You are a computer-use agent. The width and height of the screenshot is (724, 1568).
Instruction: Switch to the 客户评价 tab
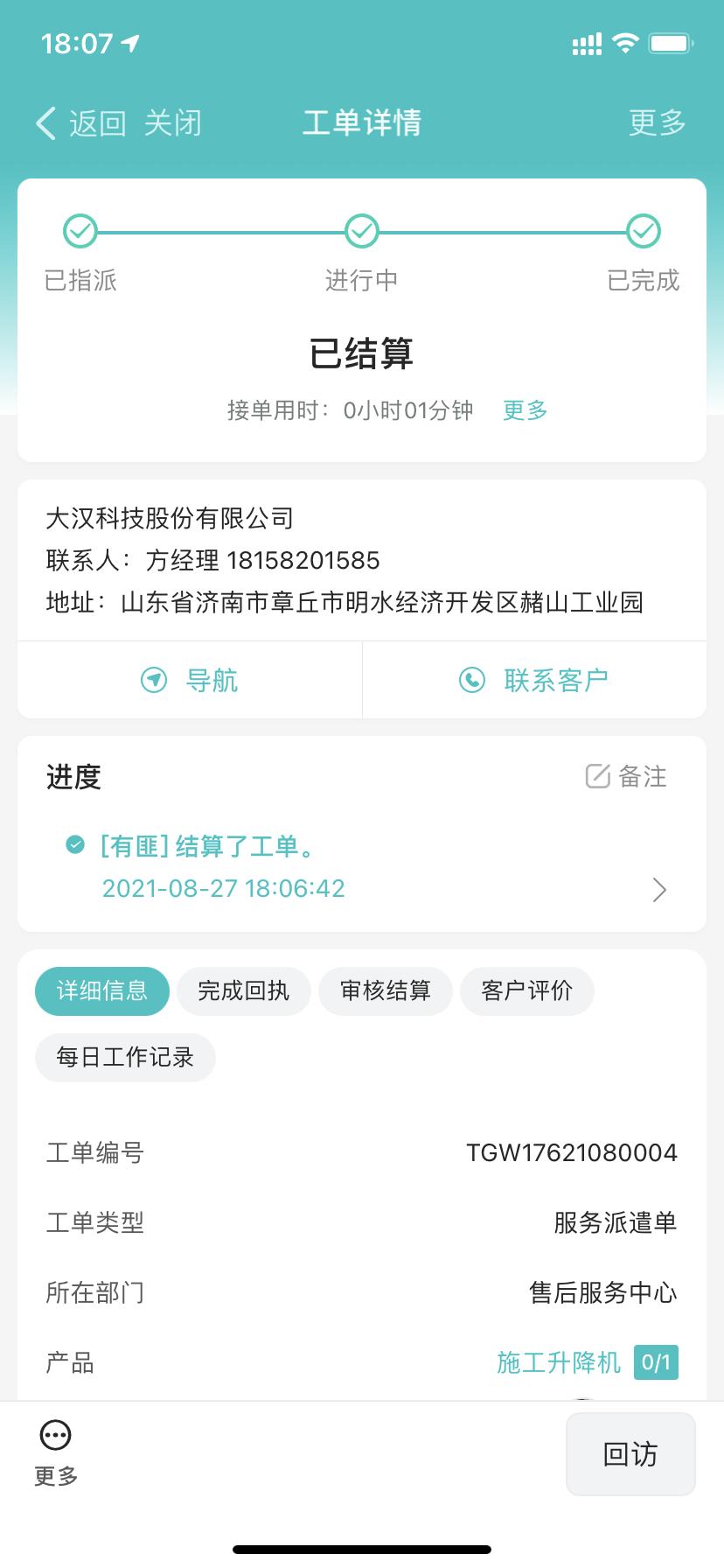pyautogui.click(x=527, y=990)
